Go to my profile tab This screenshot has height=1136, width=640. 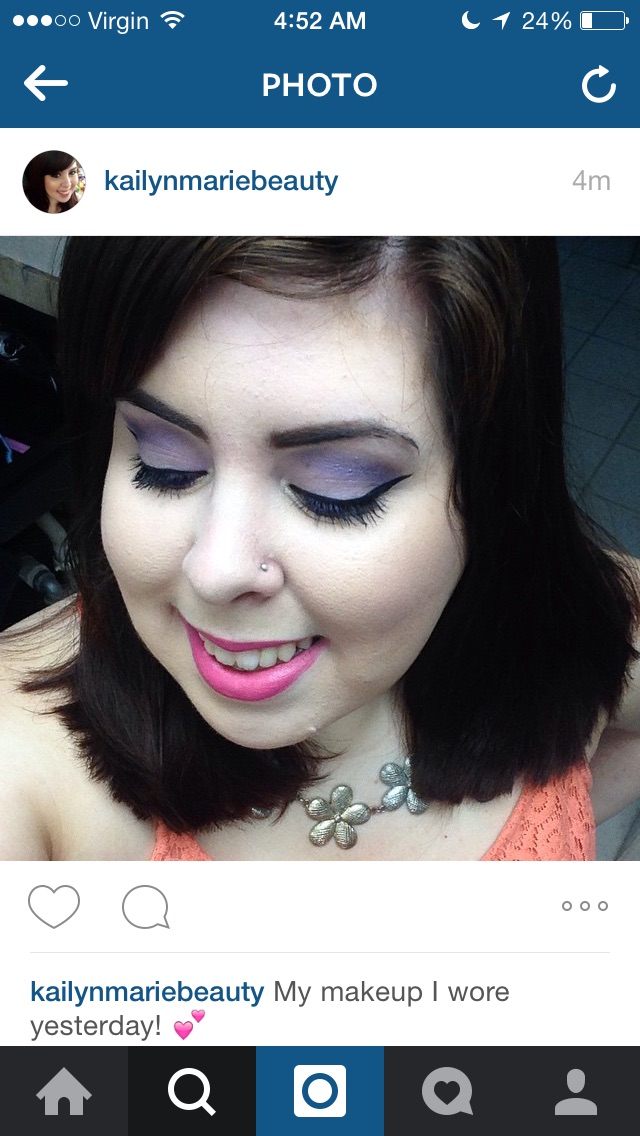click(x=576, y=1091)
